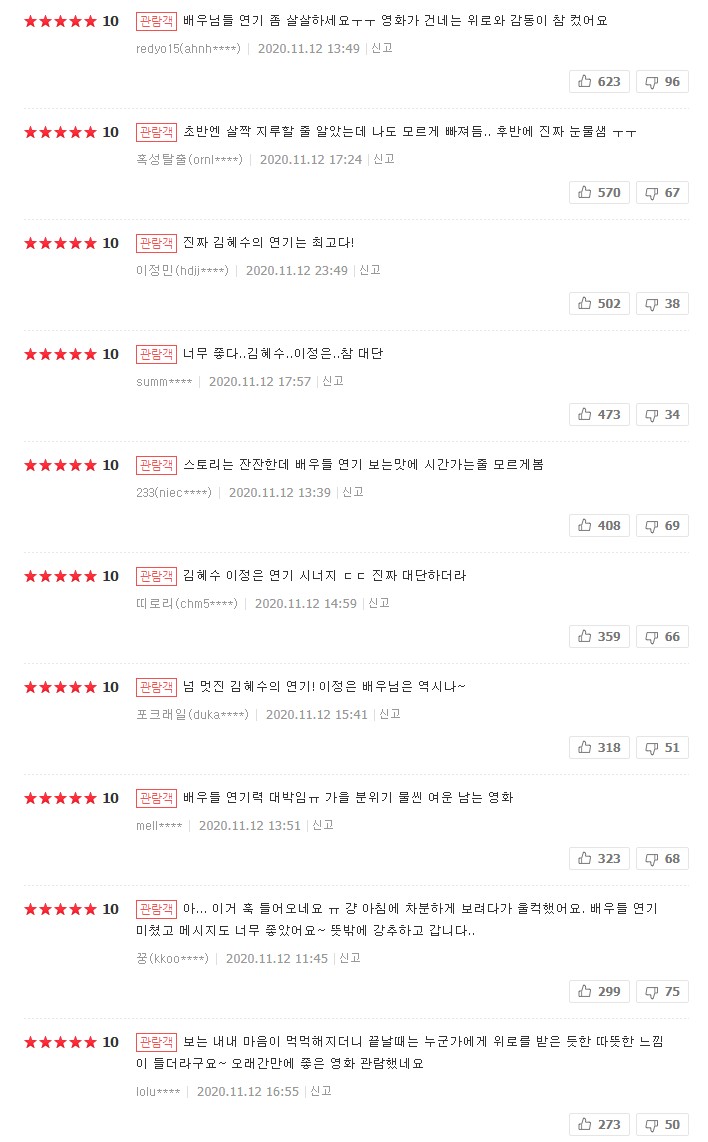The height and width of the screenshot is (1142, 708).
Task: Upvote the review showing 570 likes
Action: point(599,192)
